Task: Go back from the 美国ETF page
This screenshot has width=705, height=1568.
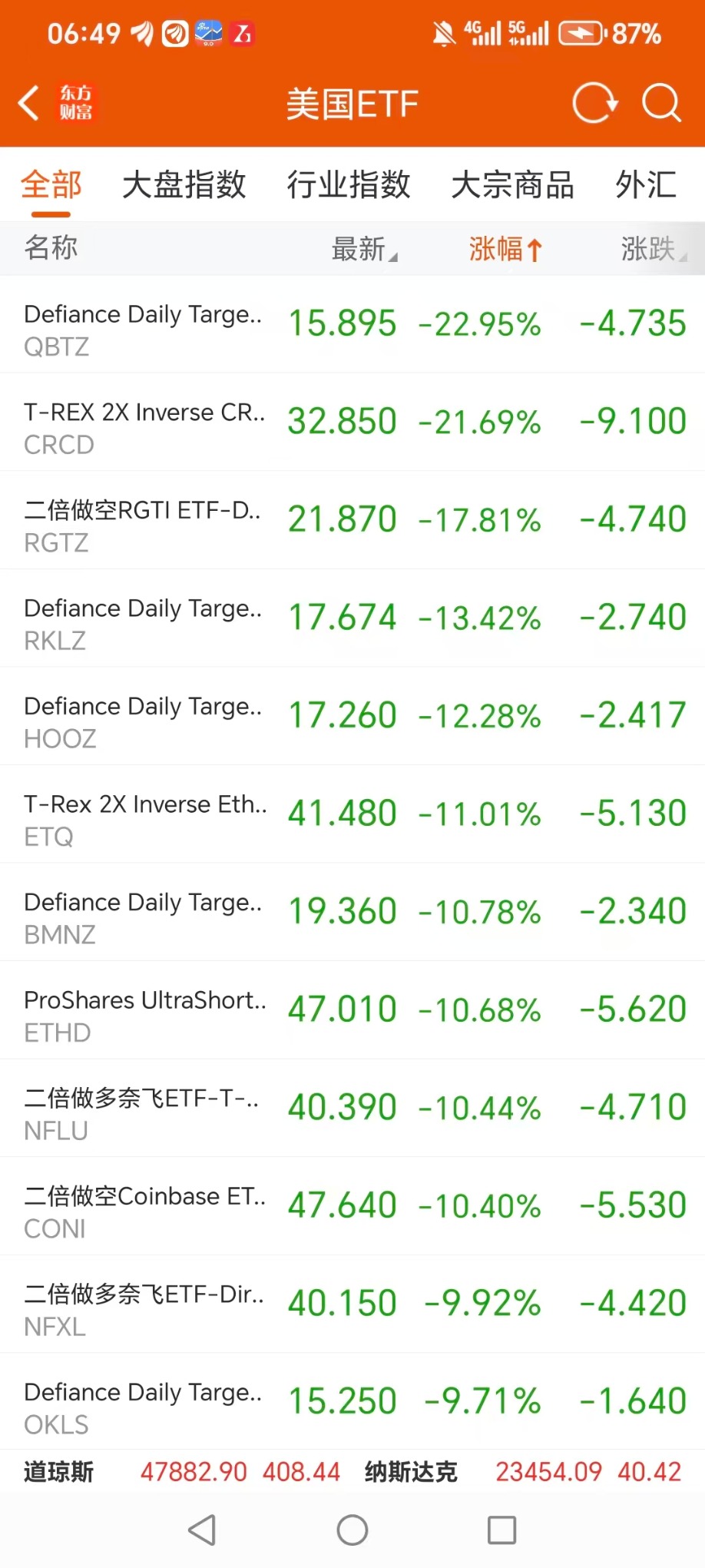Action: pos(29,103)
